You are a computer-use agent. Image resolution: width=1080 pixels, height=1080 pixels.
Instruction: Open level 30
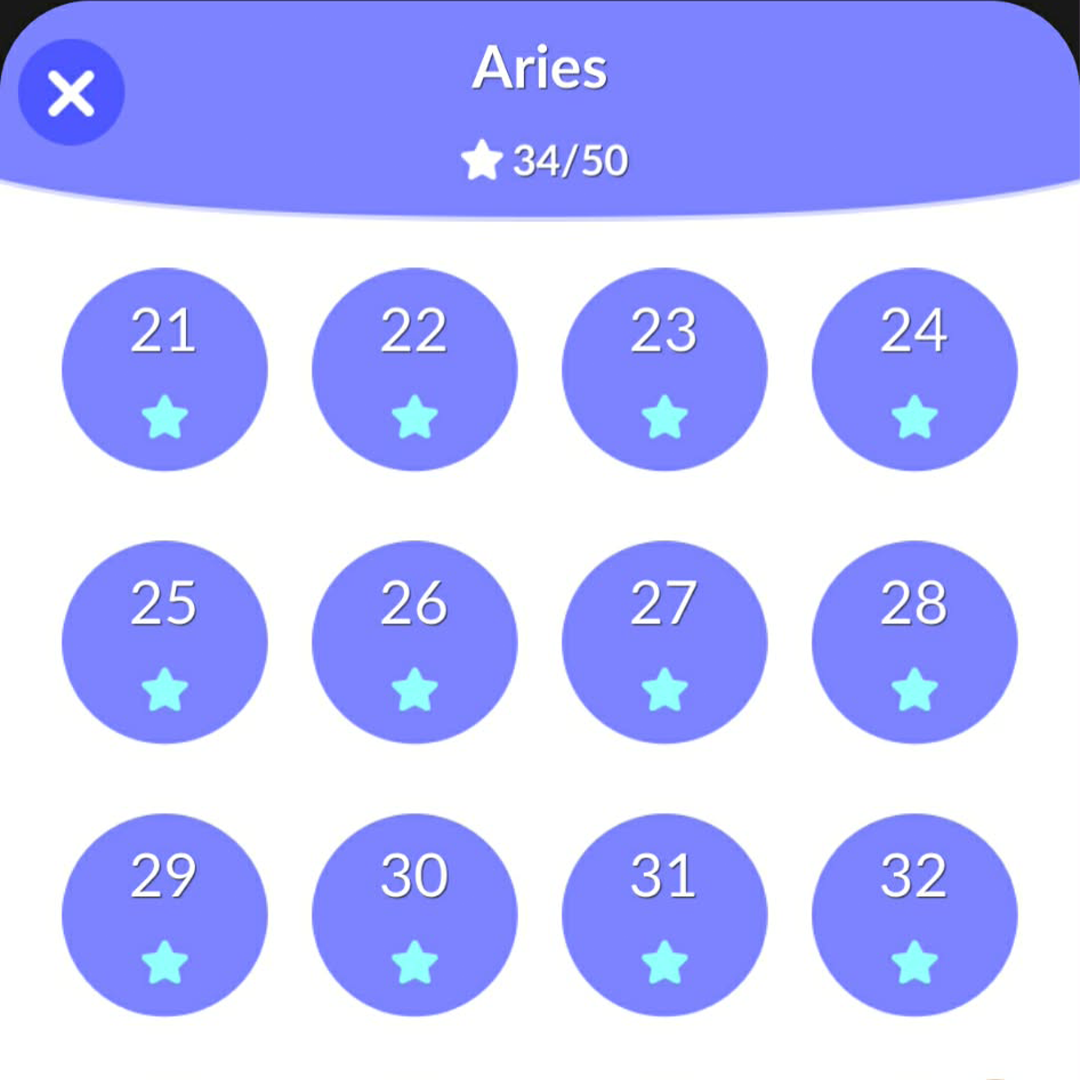[415, 915]
